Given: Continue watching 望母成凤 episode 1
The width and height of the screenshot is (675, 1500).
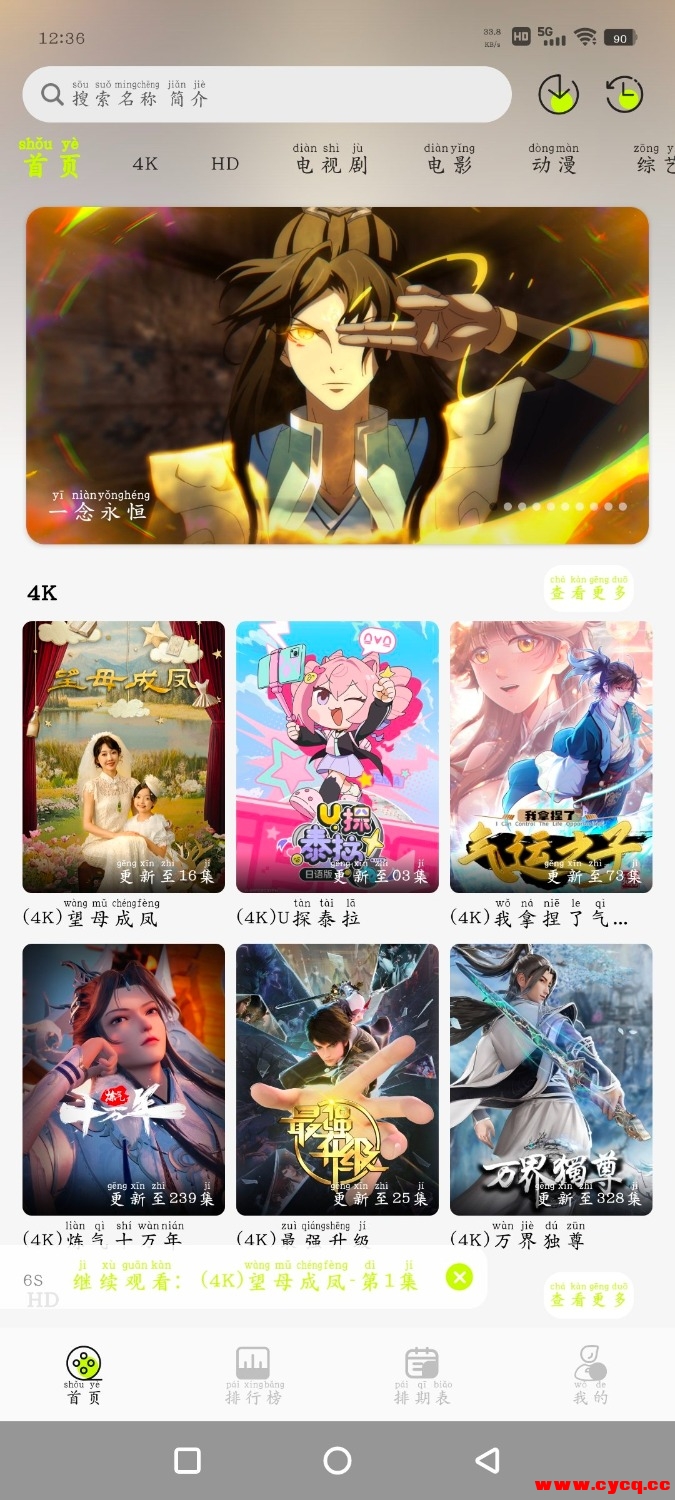Looking at the screenshot, I should click(x=245, y=1280).
